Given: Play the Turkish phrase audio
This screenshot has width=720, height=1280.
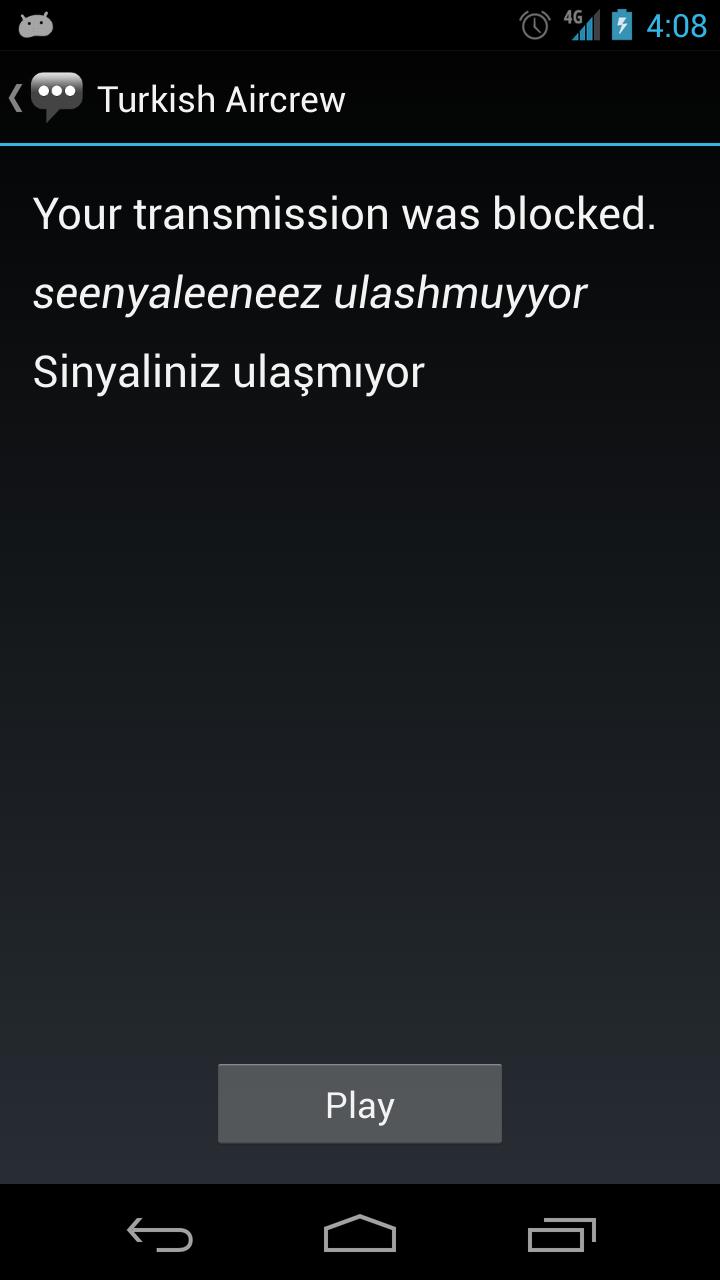Looking at the screenshot, I should [359, 1104].
